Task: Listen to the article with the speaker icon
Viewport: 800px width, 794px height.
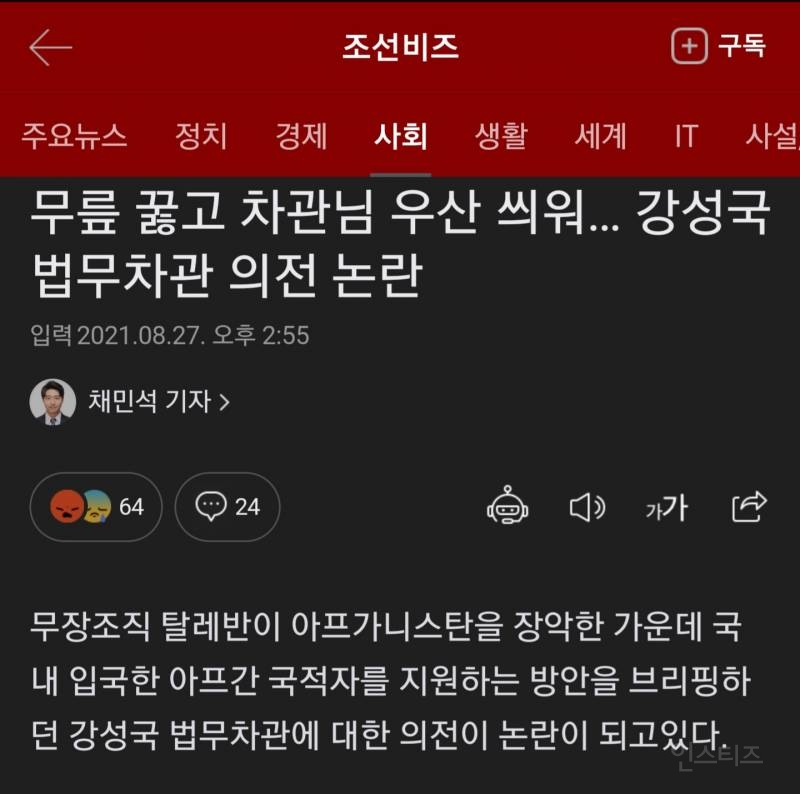Action: tap(586, 508)
